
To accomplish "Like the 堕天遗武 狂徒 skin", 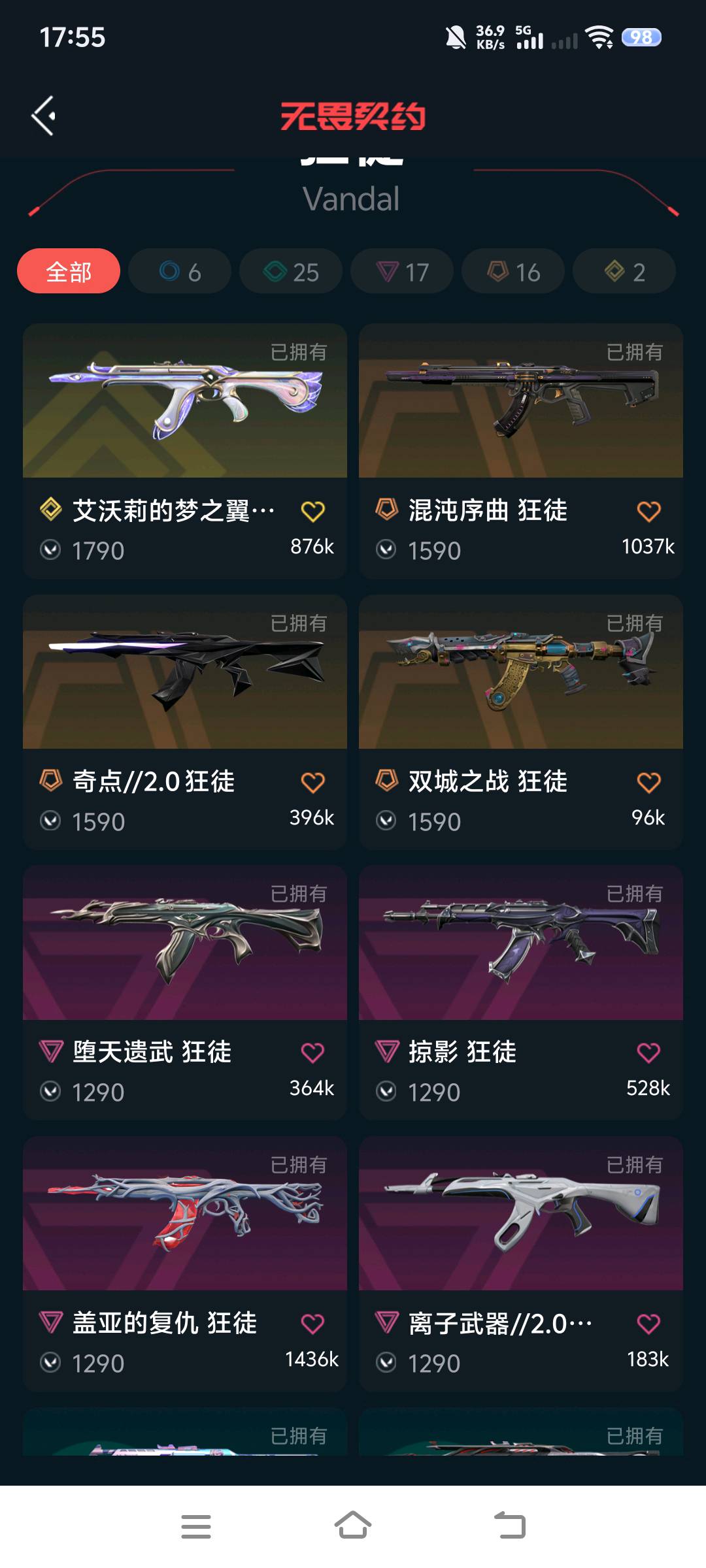I will [x=312, y=1053].
